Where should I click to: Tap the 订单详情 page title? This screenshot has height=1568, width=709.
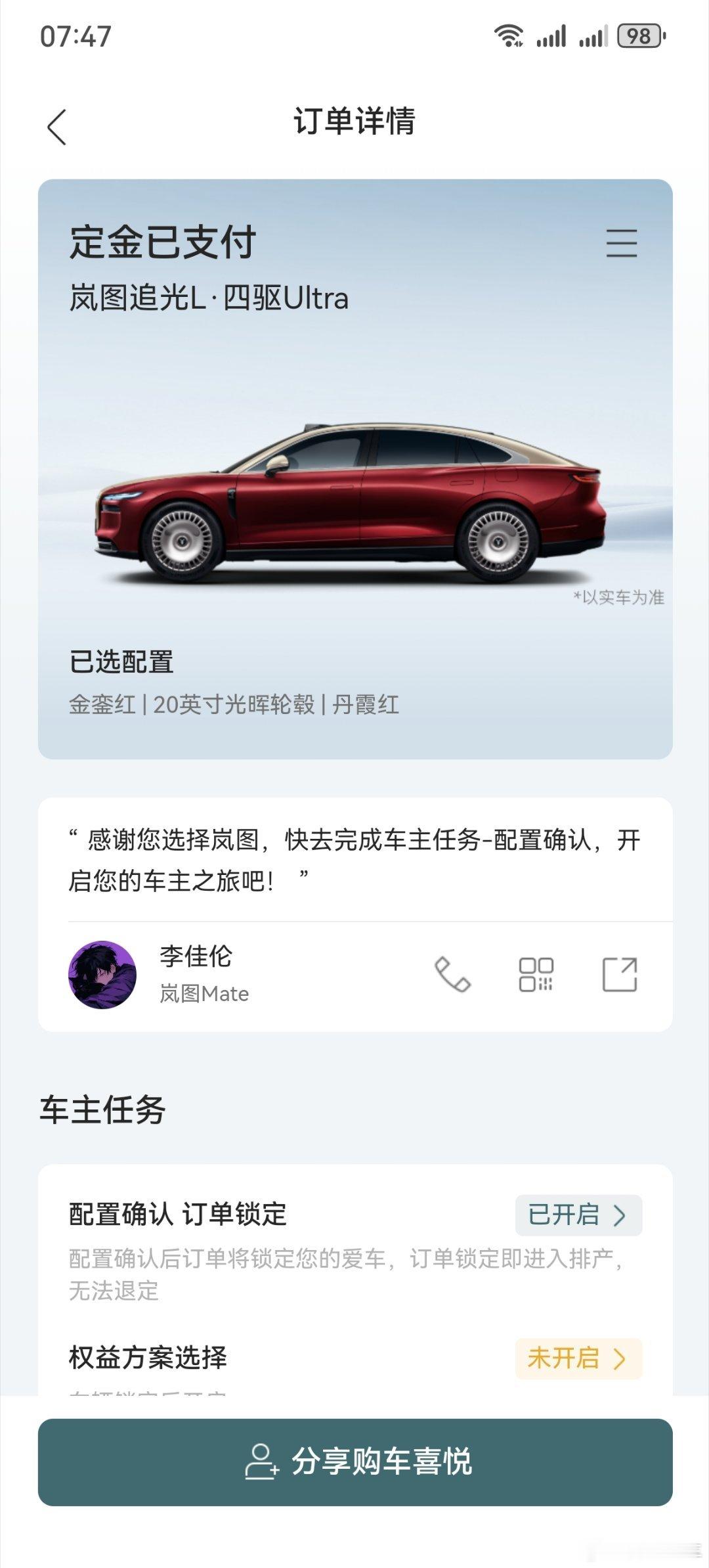tap(354, 122)
